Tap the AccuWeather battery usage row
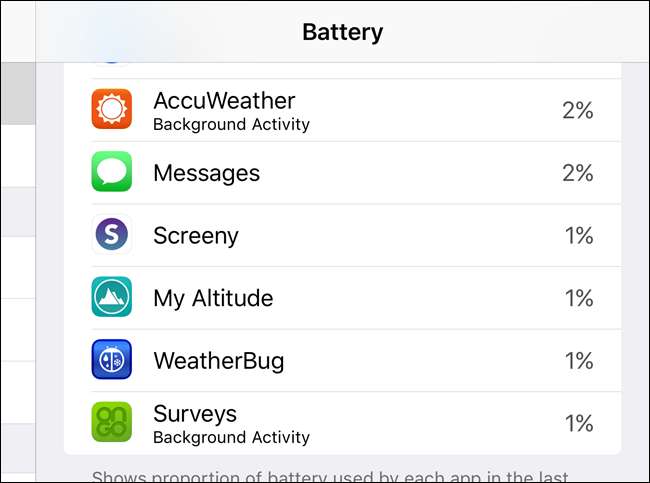This screenshot has height=483, width=650. [342, 111]
